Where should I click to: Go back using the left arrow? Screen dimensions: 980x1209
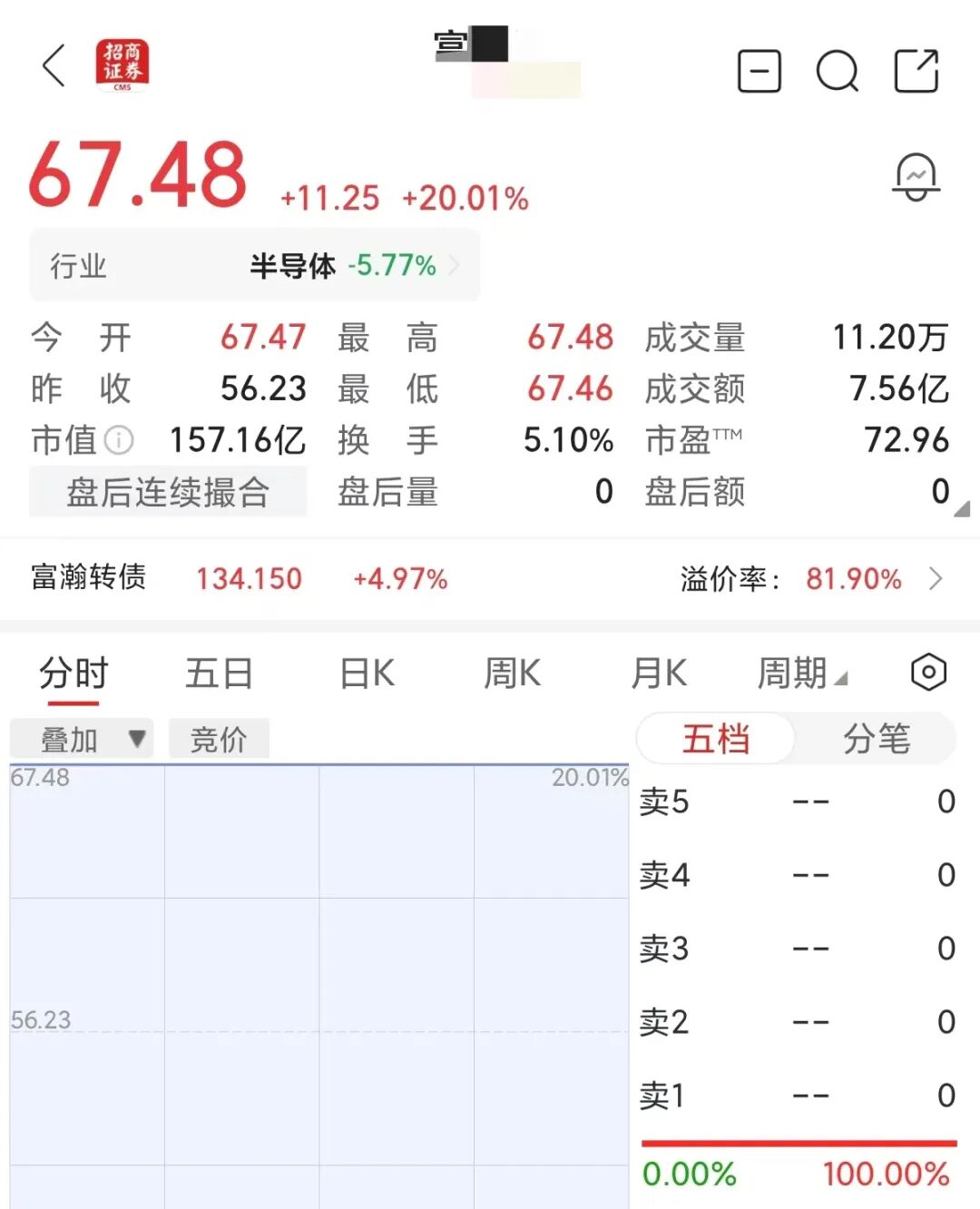click(54, 65)
